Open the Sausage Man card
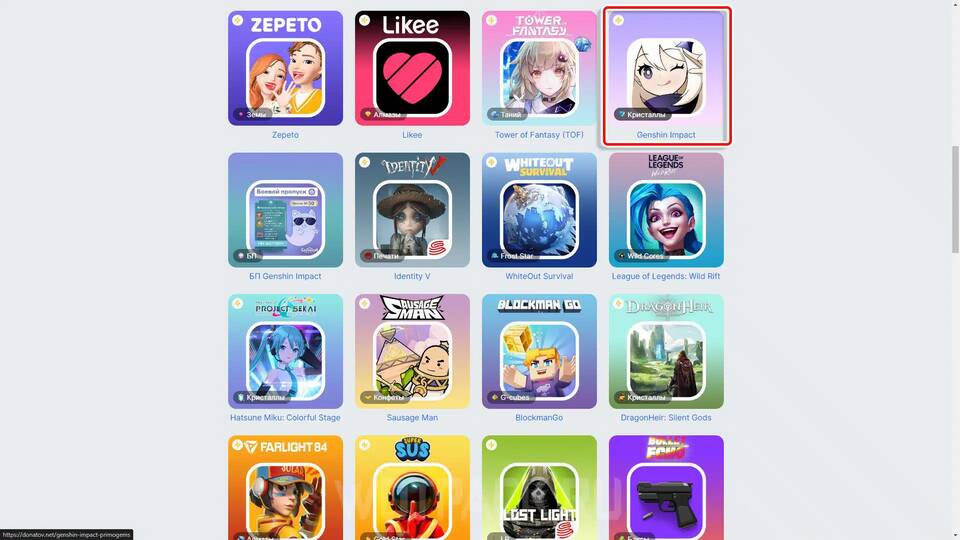Screen dimensions: 960x540 pos(412,352)
